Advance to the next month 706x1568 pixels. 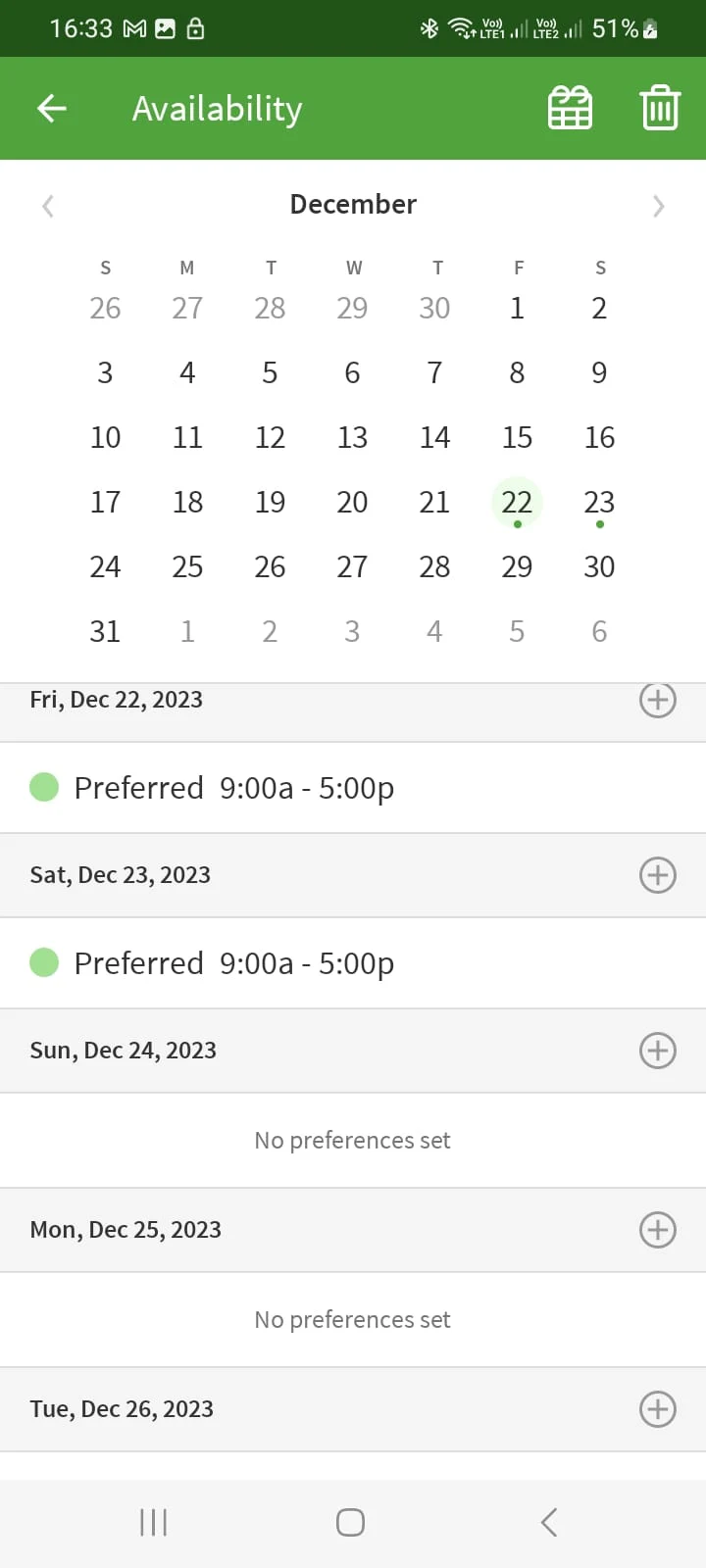[x=659, y=205]
